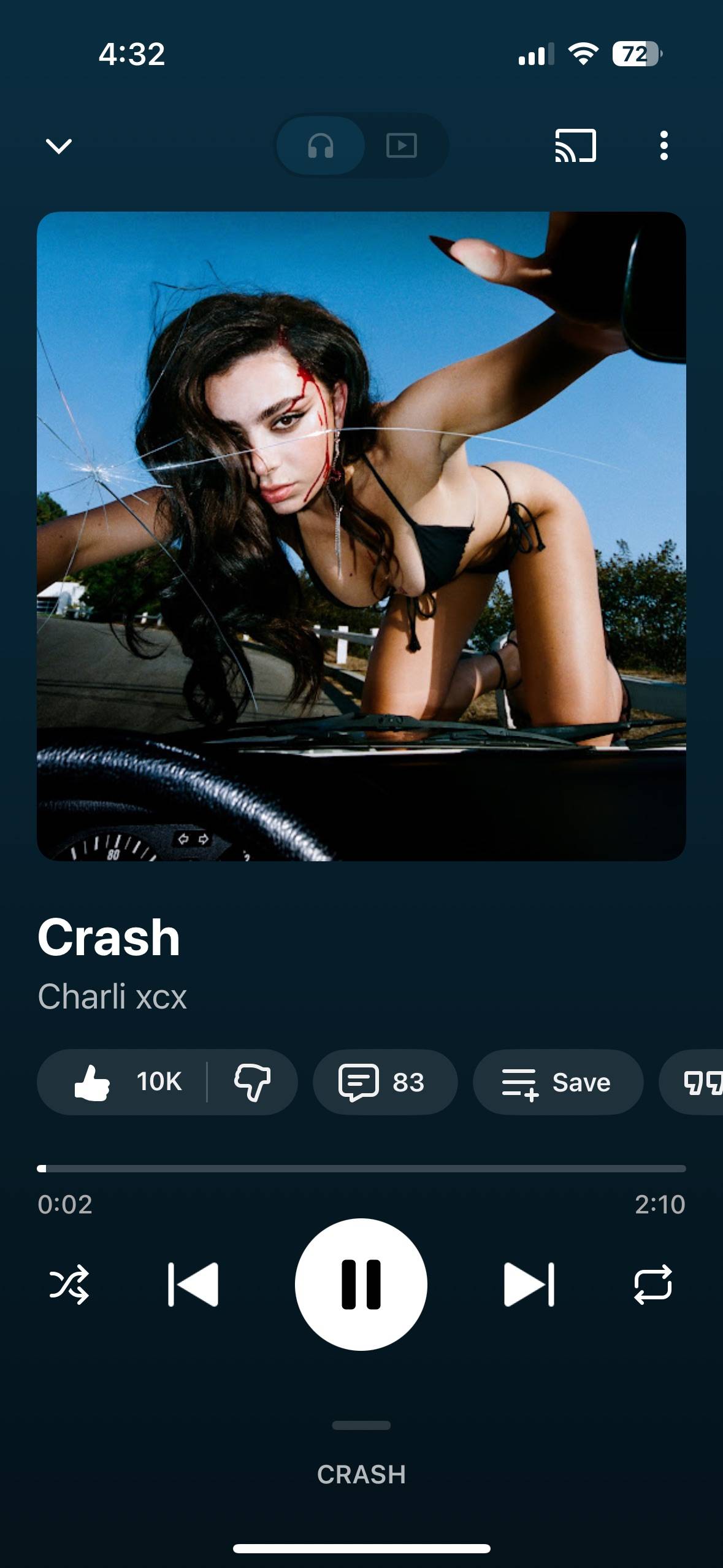The width and height of the screenshot is (723, 1568).
Task: Open the CRASH queue panel
Action: [x=361, y=1474]
